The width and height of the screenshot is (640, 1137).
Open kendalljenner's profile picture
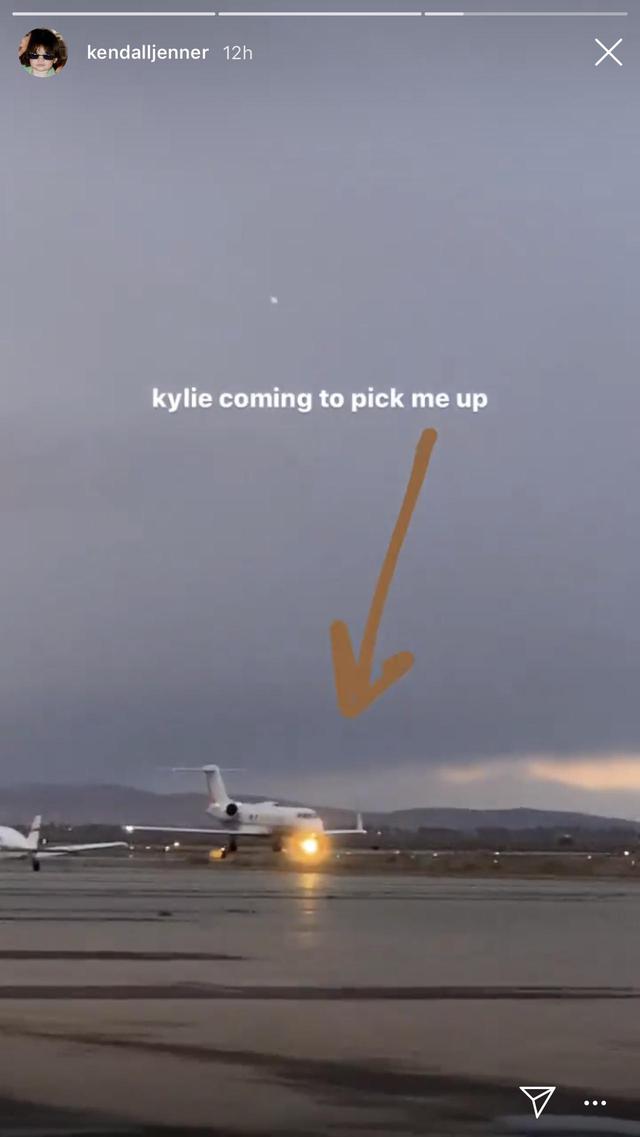click(x=43, y=52)
